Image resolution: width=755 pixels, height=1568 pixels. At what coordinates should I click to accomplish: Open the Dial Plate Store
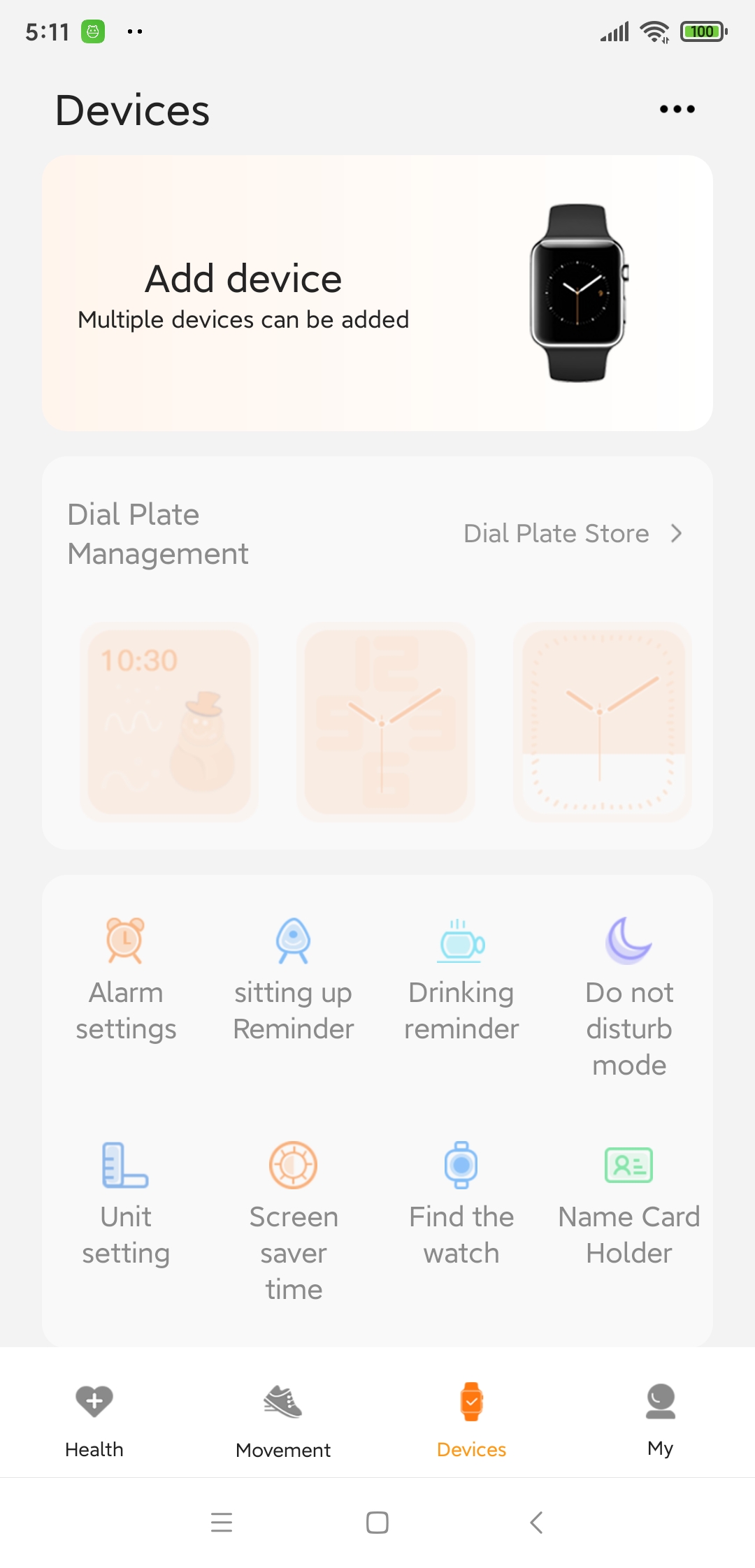pos(572,534)
